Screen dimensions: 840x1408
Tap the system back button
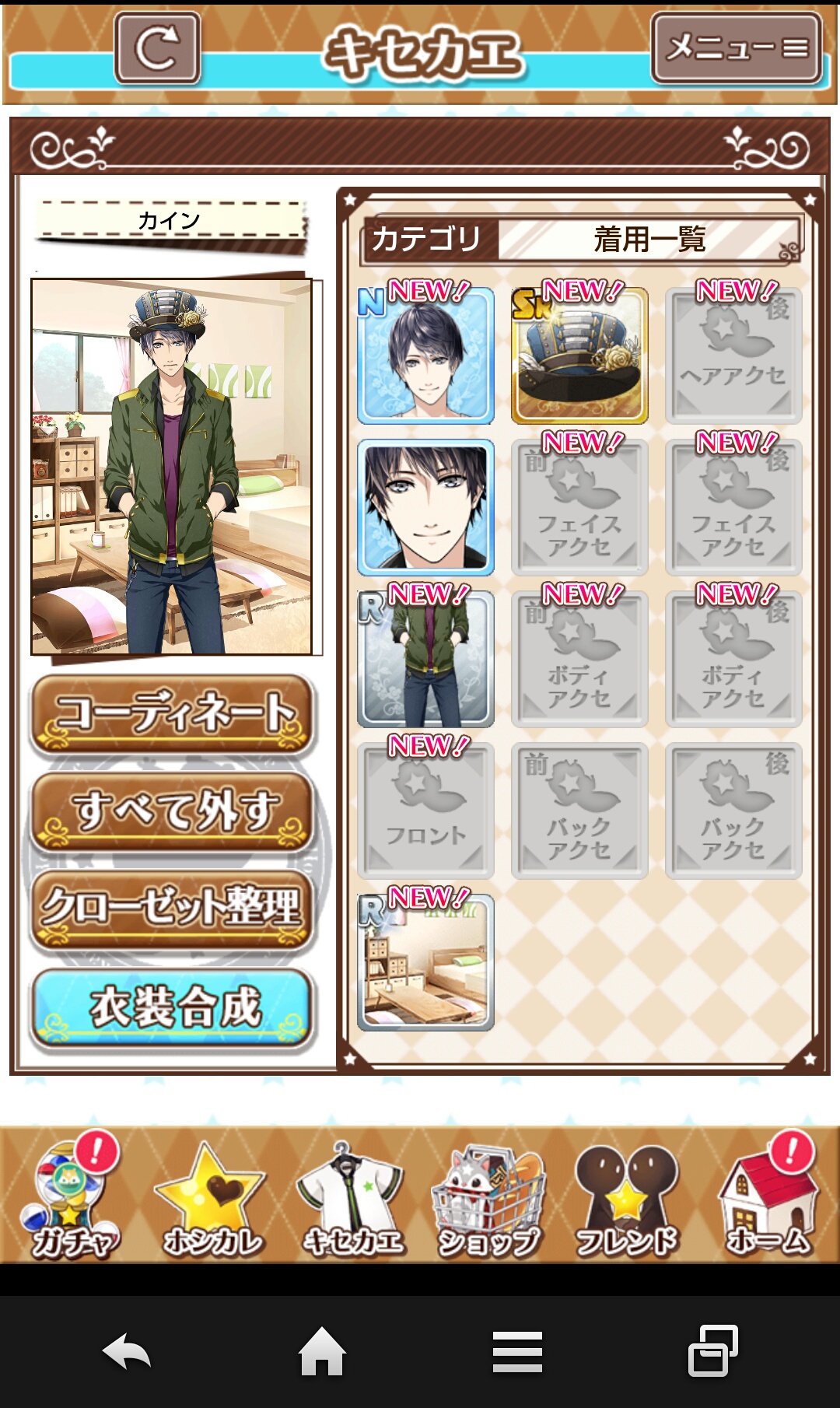[128, 1352]
